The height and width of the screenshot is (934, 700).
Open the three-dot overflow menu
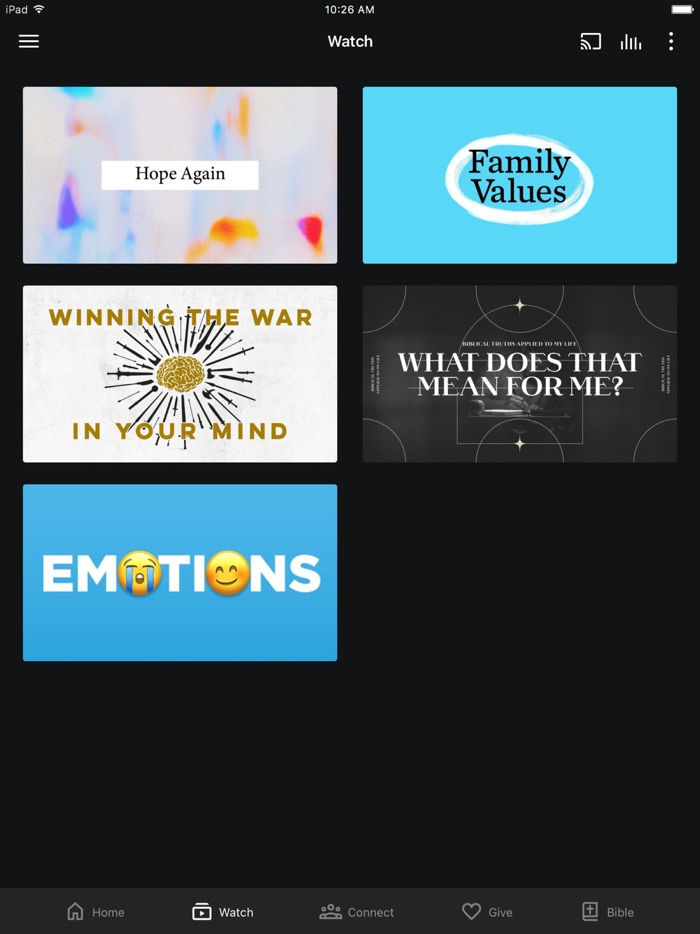pos(671,41)
